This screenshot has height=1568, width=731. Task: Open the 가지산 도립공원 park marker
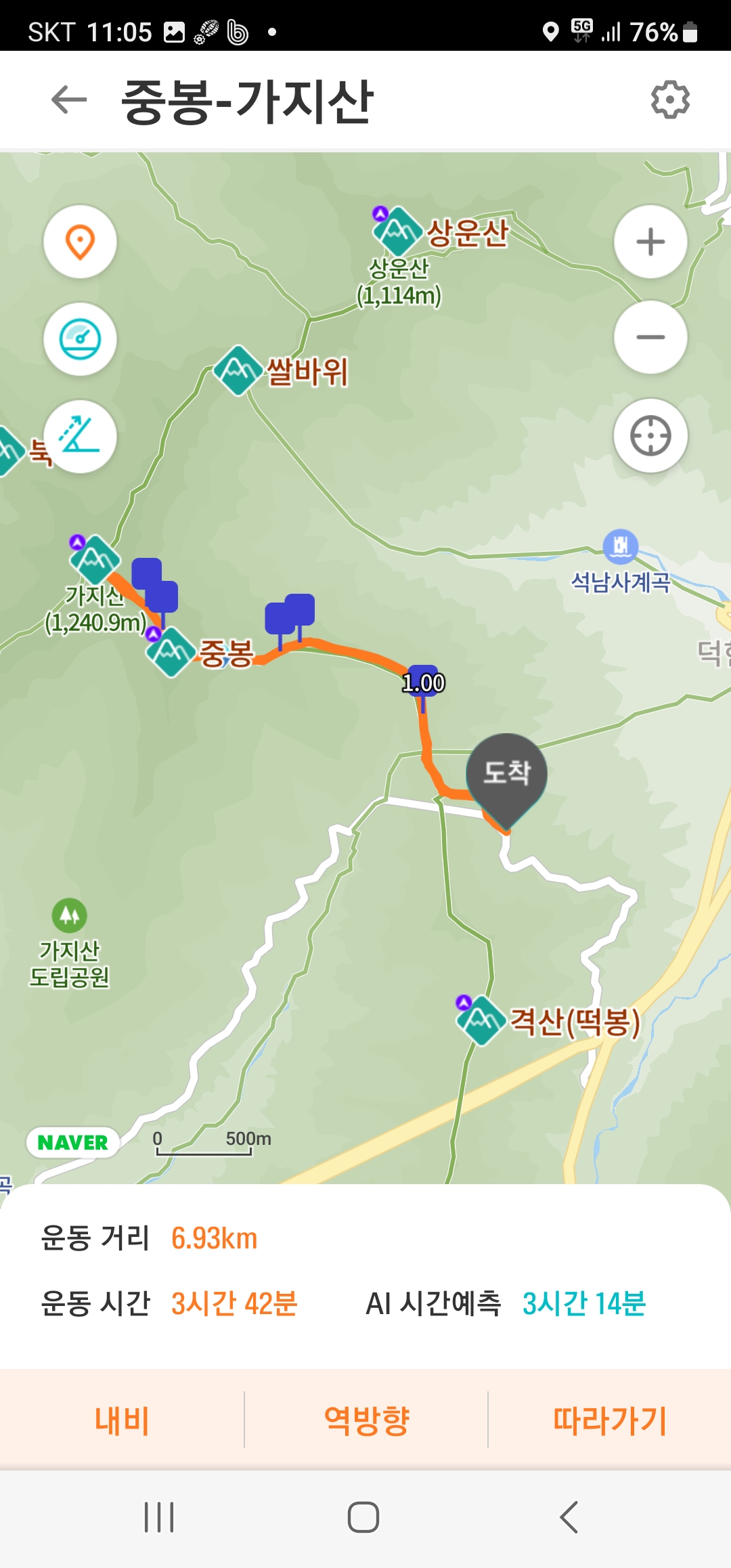[70, 915]
